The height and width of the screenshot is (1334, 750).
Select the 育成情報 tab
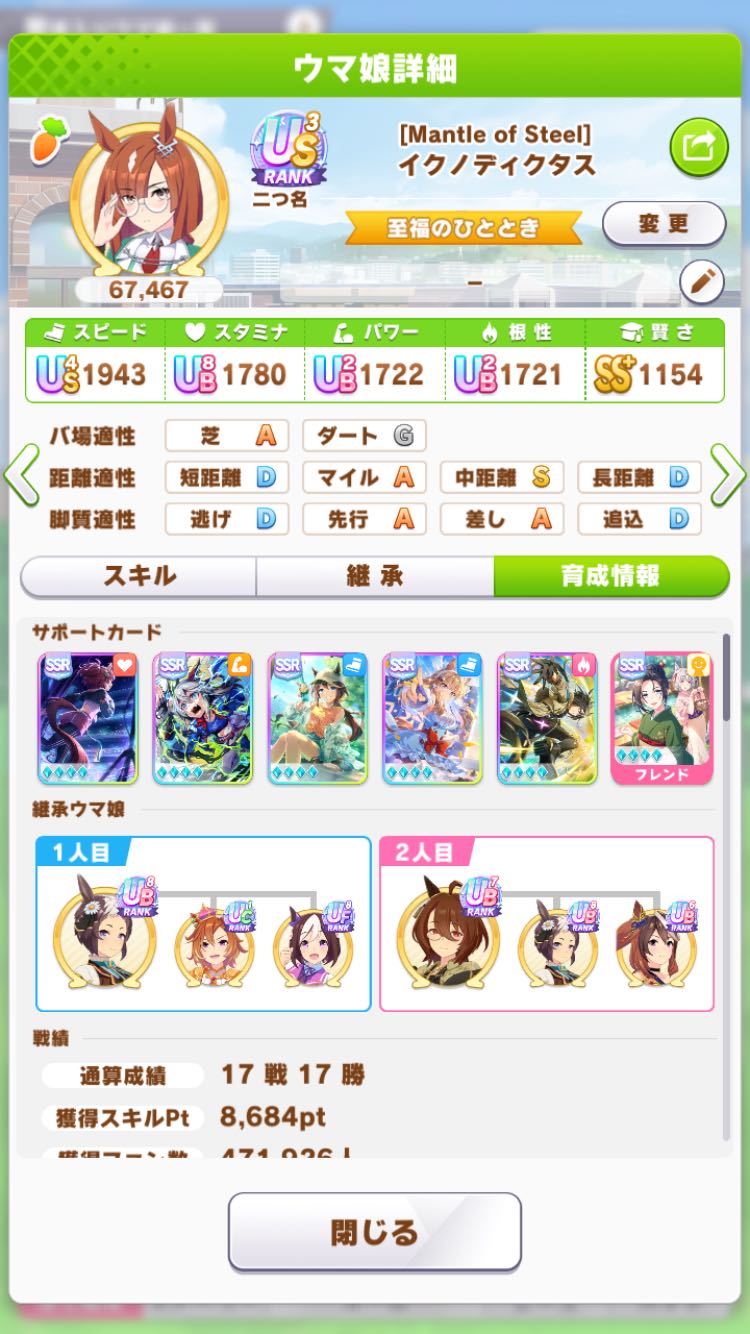click(x=610, y=576)
